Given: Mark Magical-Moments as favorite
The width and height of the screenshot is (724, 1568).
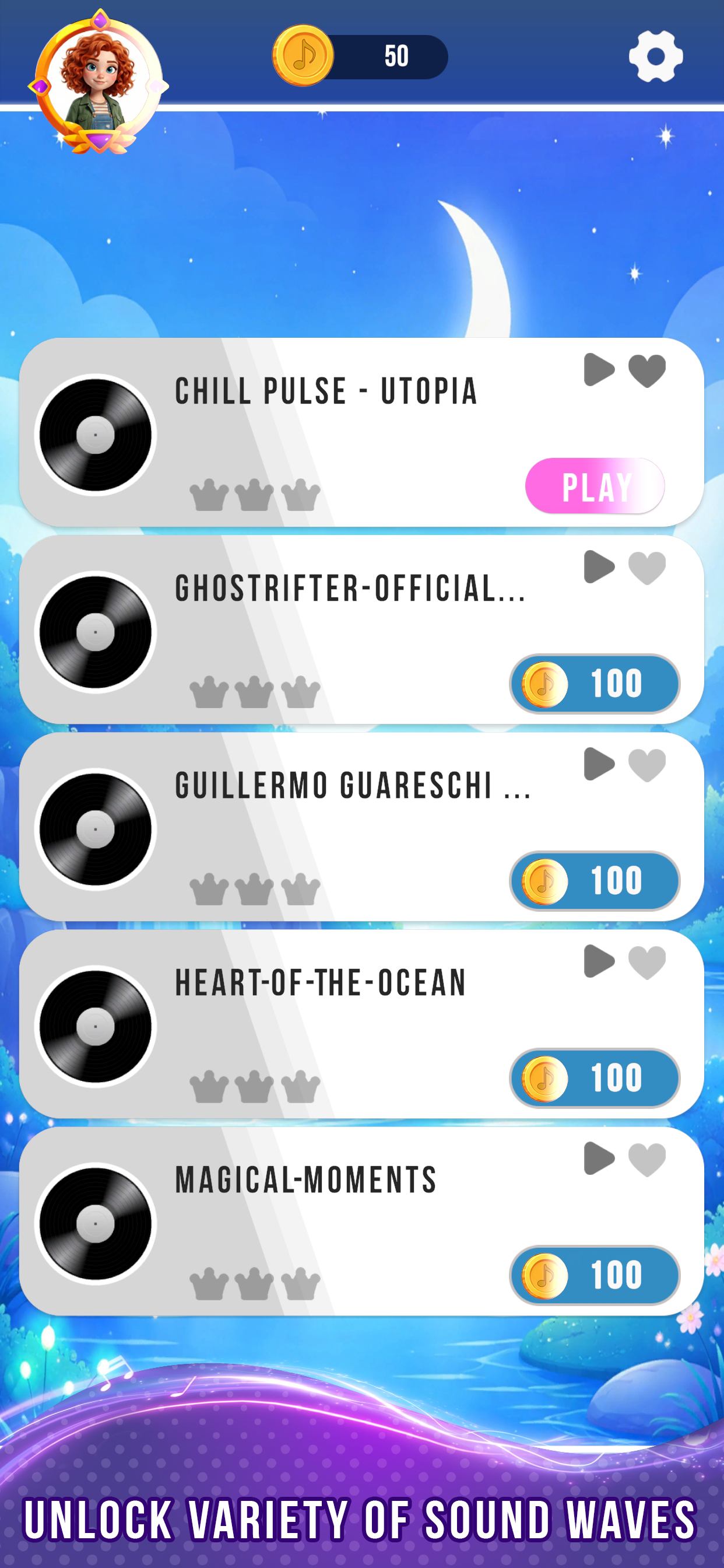Looking at the screenshot, I should [646, 1160].
